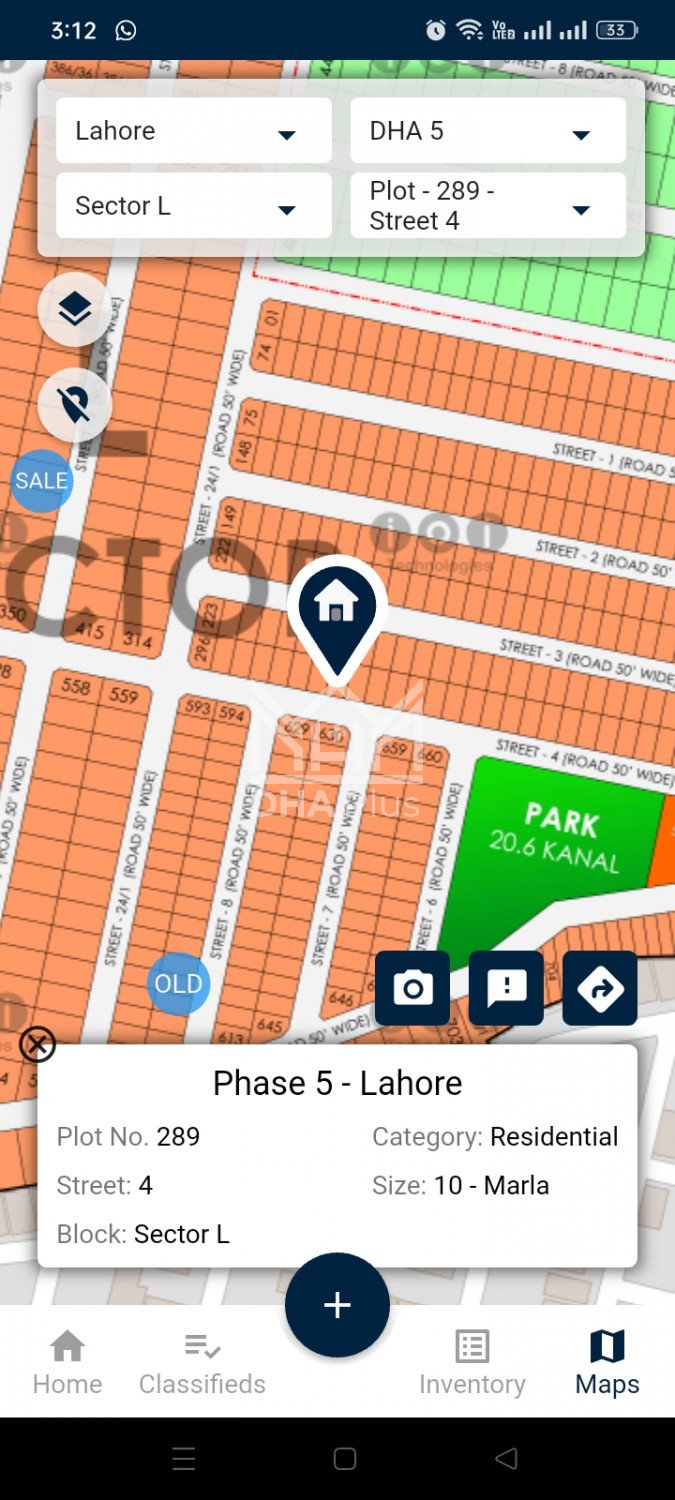Tap the OLD map badge
The height and width of the screenshot is (1500, 675).
178,984
